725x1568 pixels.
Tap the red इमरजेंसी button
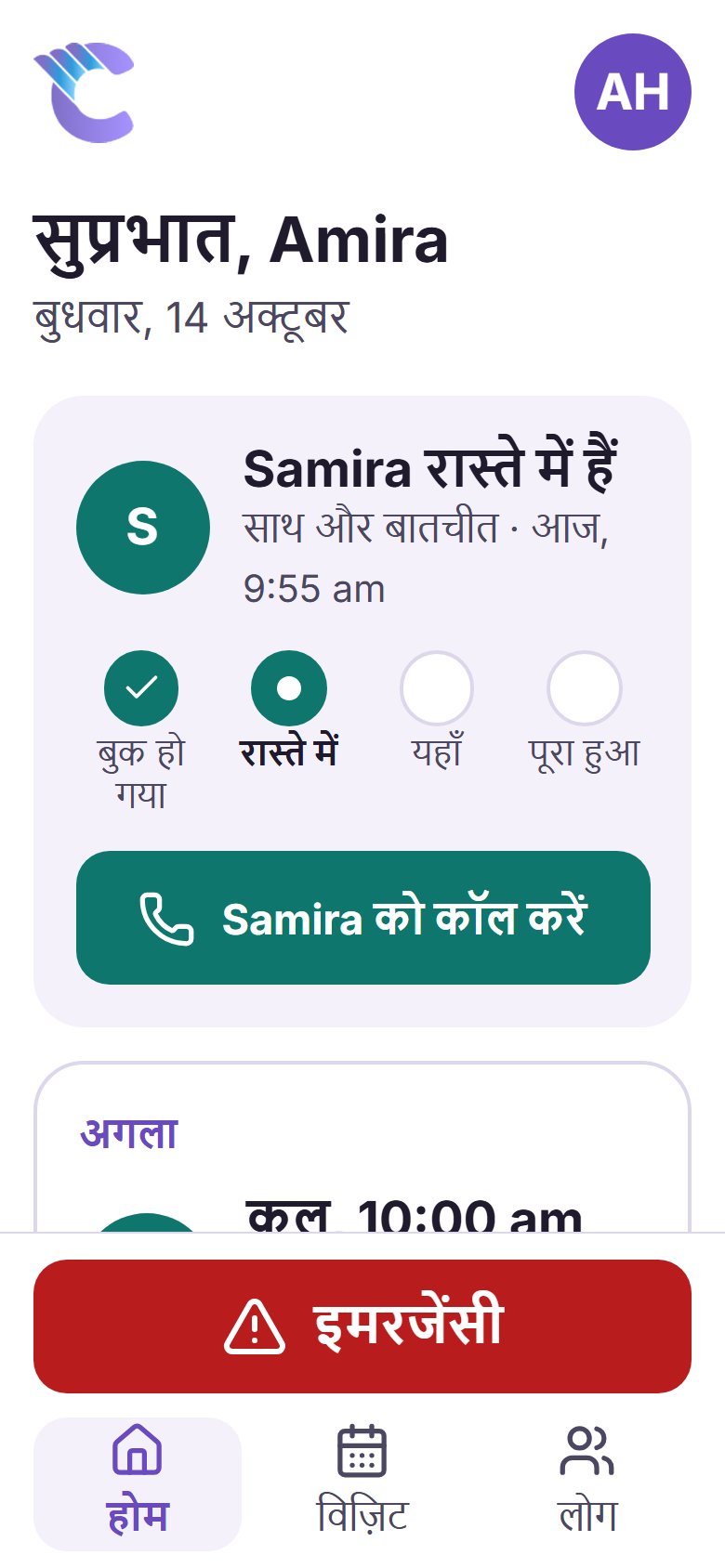click(x=362, y=1326)
